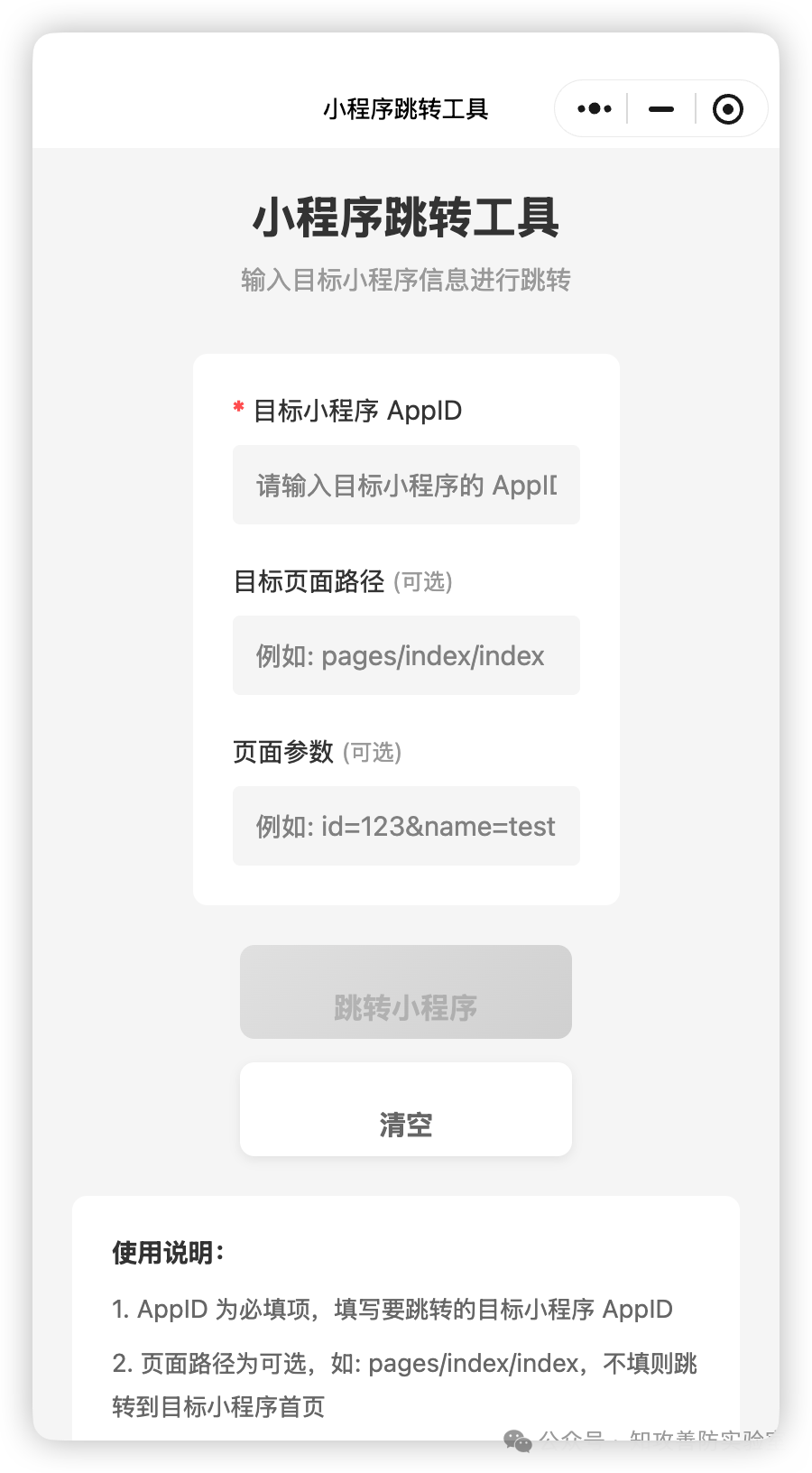Click the red asterisk required marker
The height and width of the screenshot is (1473, 812).
237,407
